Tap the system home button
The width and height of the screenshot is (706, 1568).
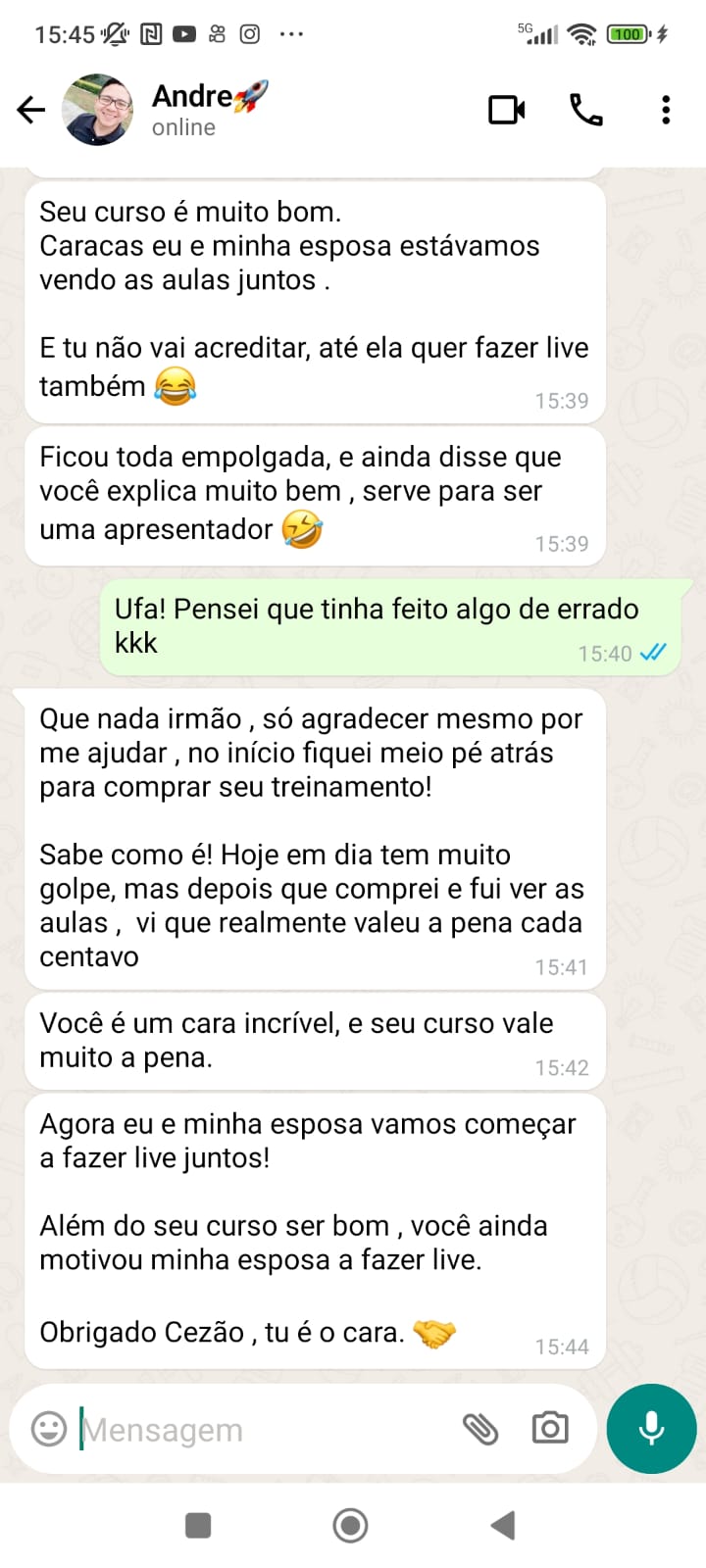click(351, 1525)
